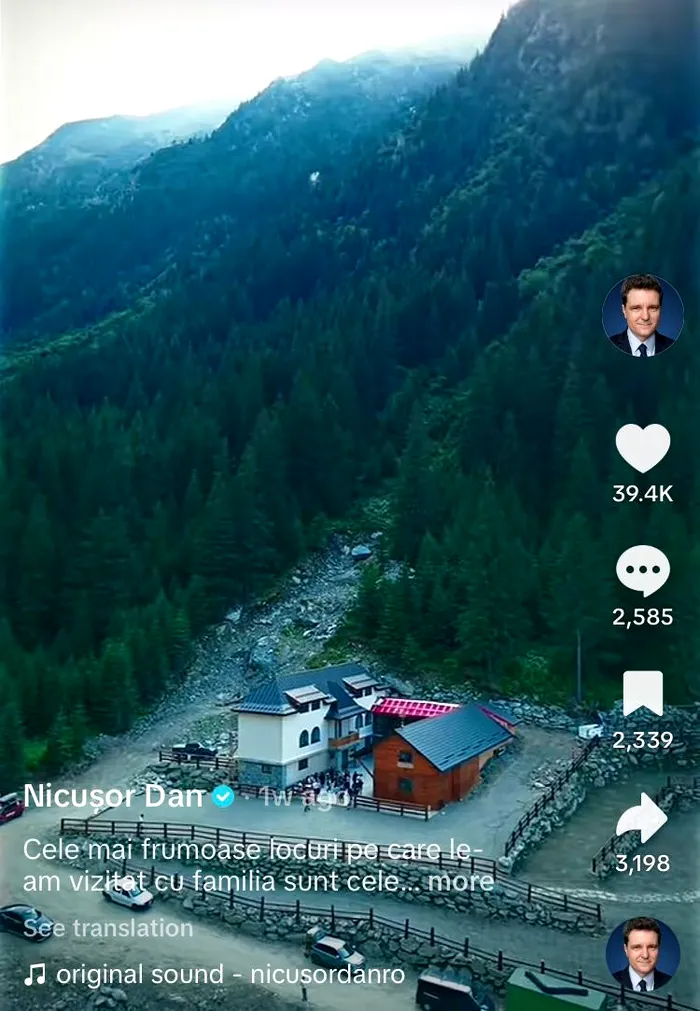Open the comments on this video
This screenshot has height=1011, width=700.
(x=642, y=571)
